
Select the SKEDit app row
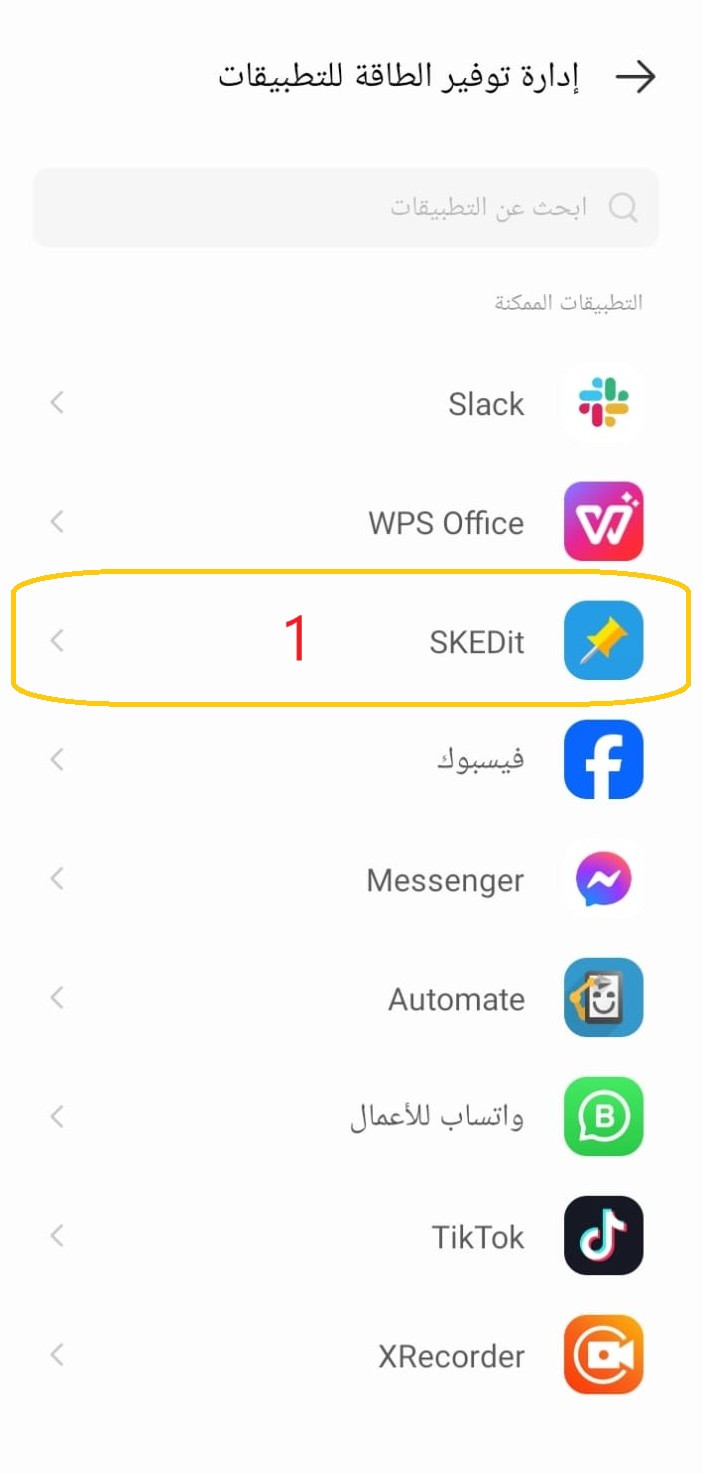point(350,641)
